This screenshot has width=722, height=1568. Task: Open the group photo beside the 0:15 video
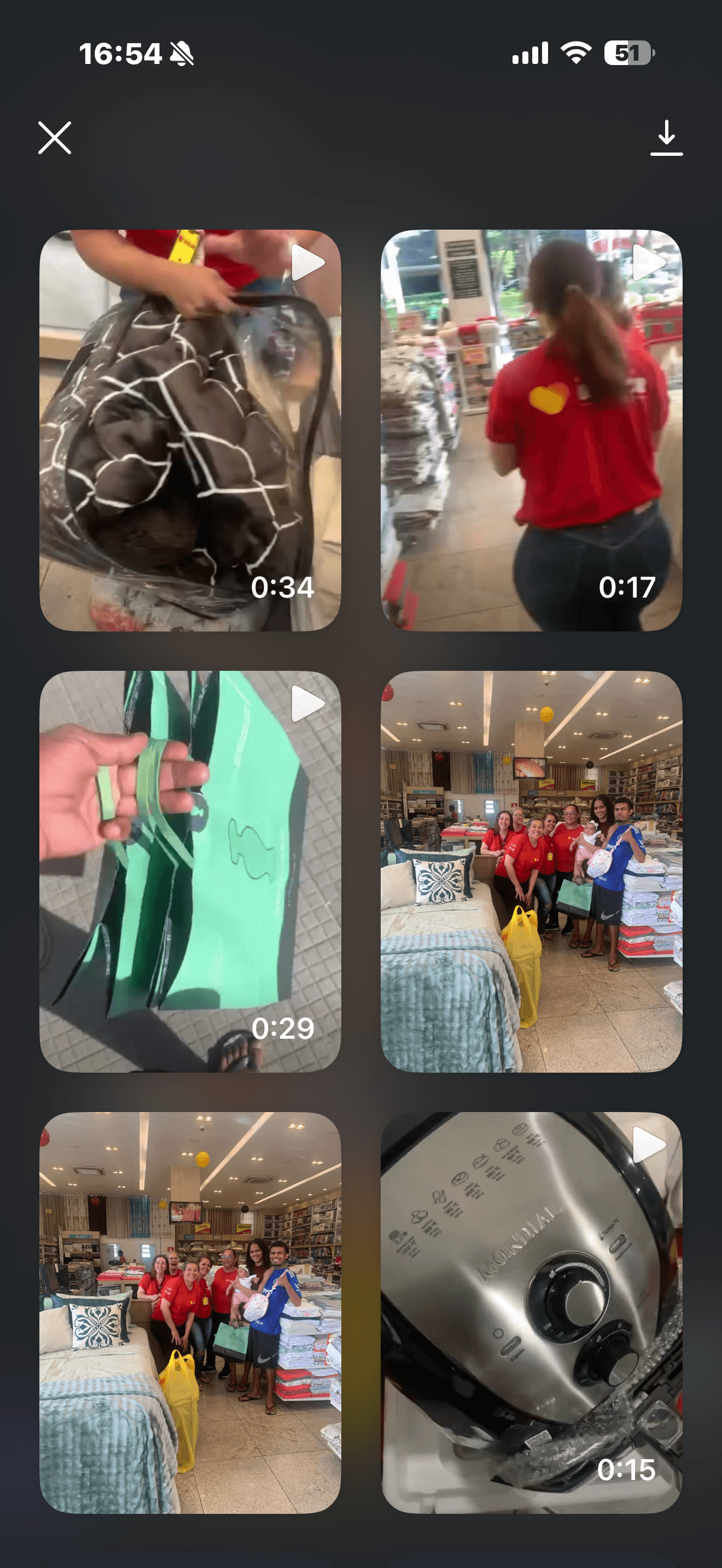coord(190,1312)
